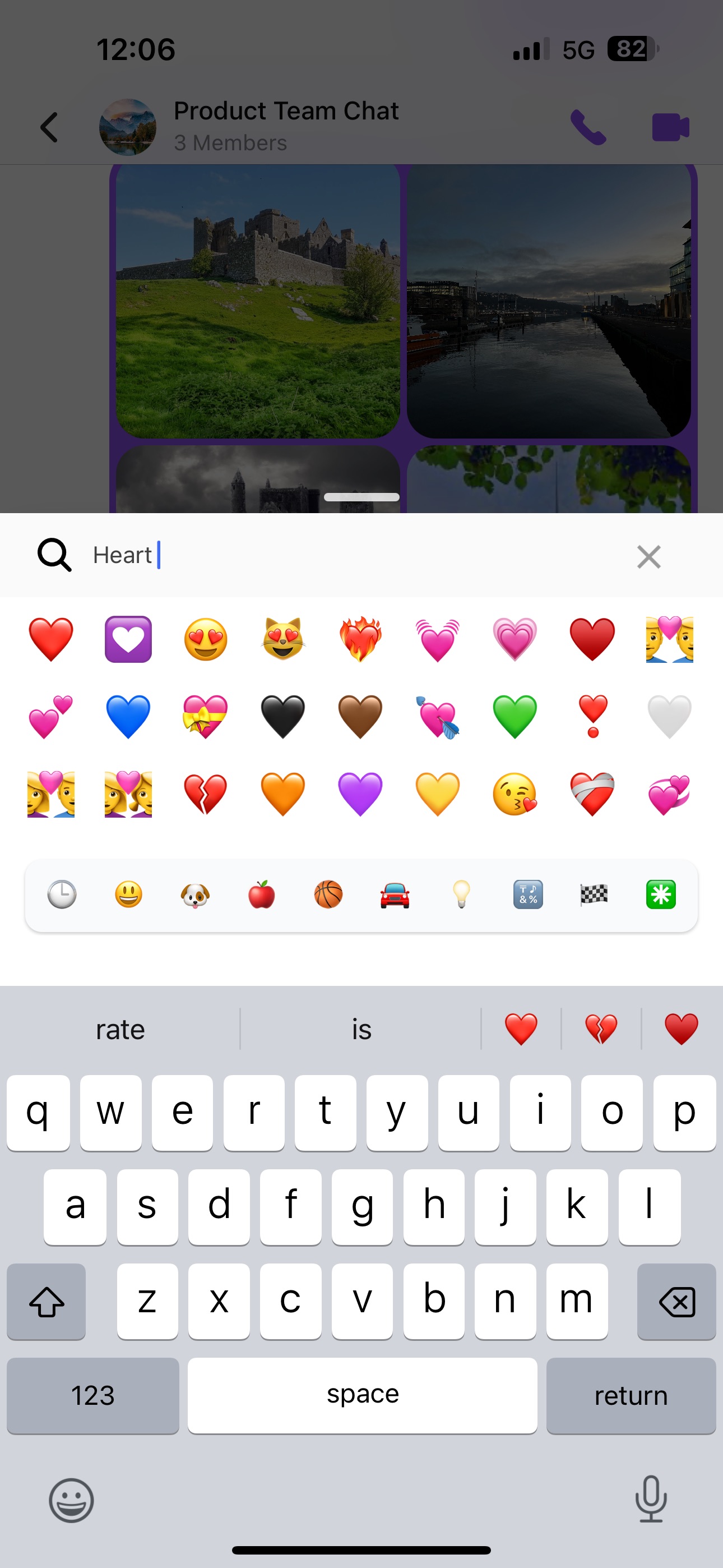This screenshot has width=723, height=1568.
Task: Pick the heart on fire emoji
Action: point(360,639)
